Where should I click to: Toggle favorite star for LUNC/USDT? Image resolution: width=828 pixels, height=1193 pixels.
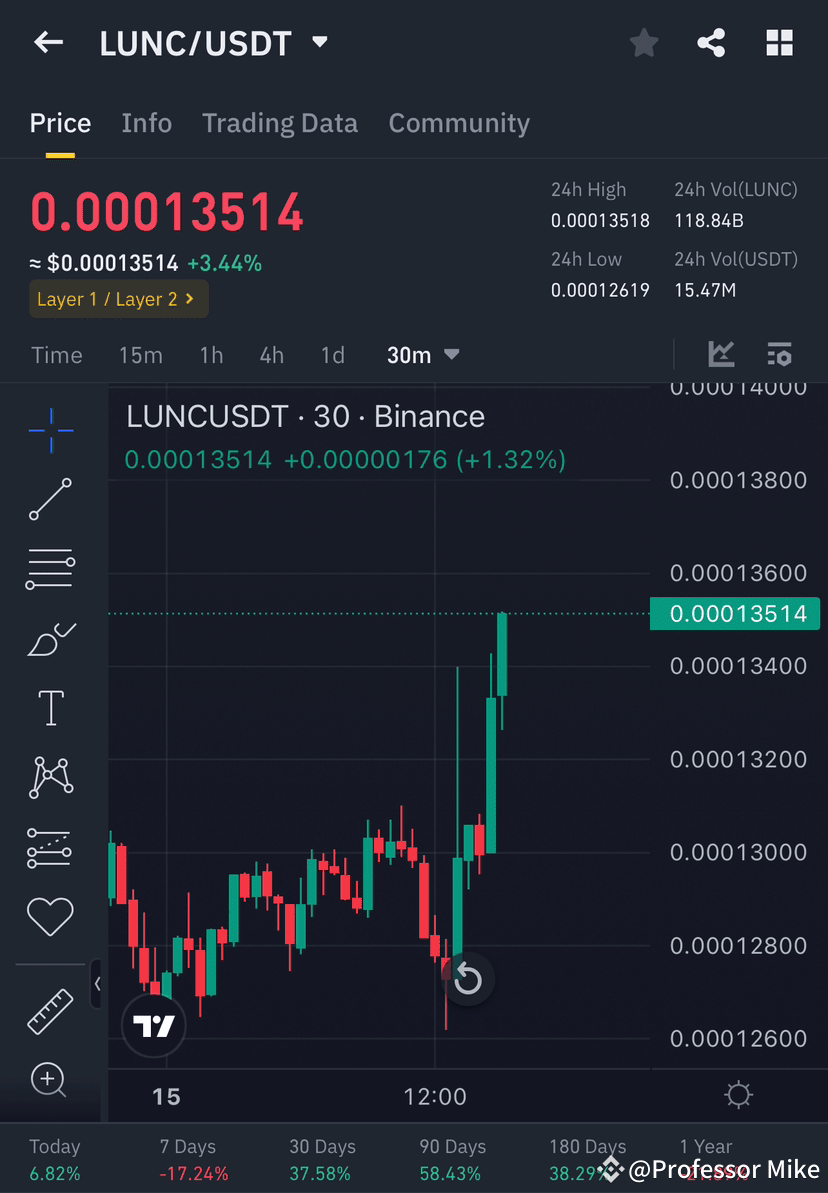point(643,42)
